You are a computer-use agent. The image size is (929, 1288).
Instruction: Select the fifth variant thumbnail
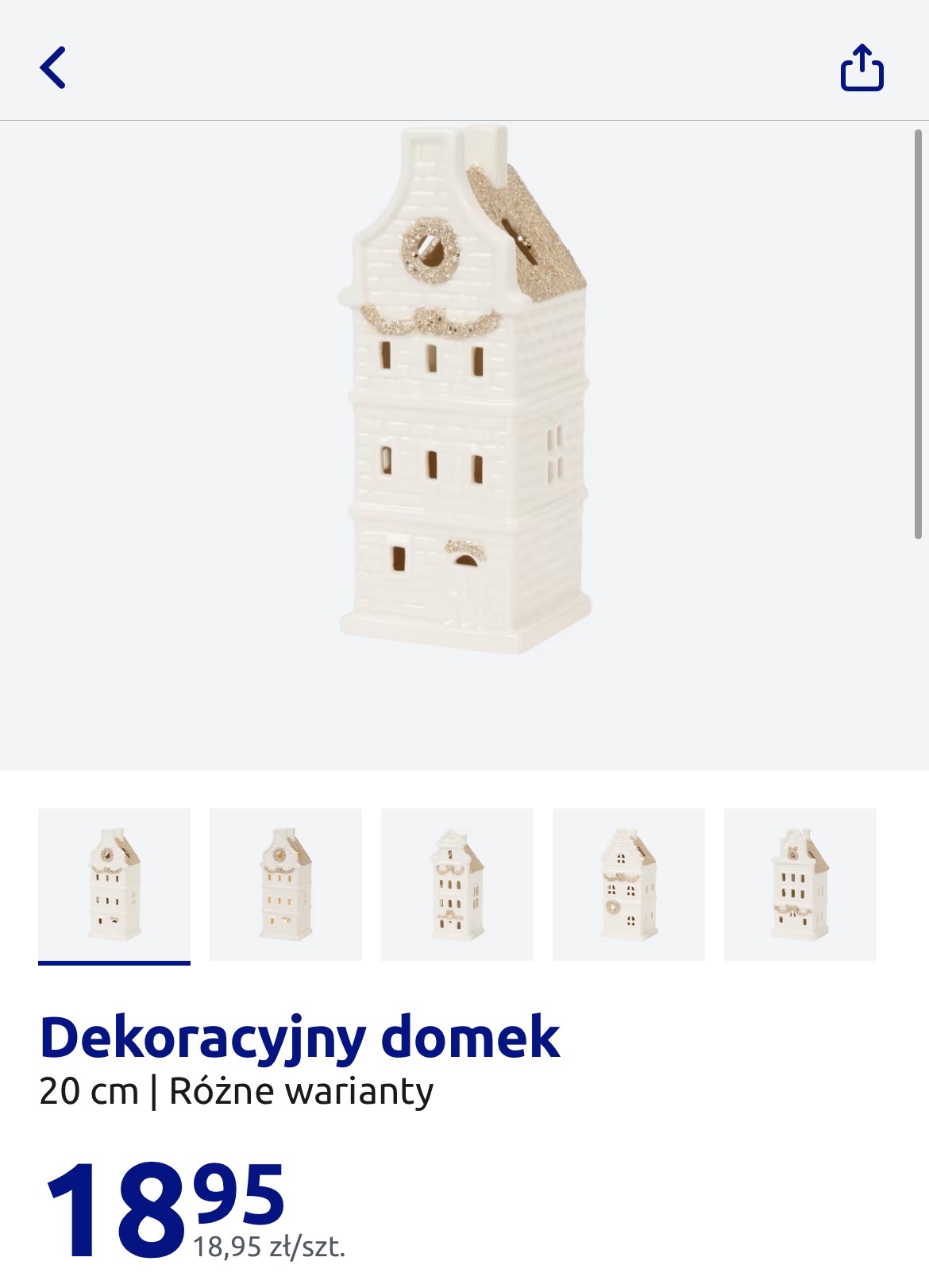point(800,885)
